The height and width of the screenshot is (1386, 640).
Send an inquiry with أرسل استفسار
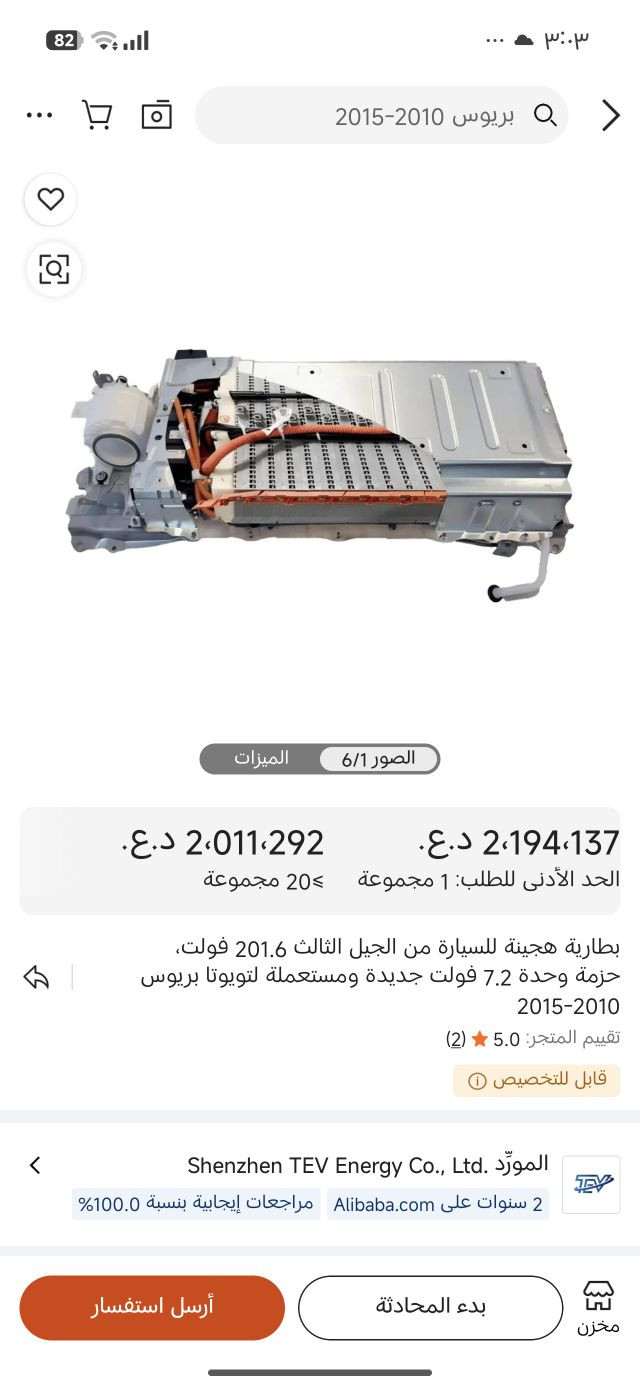tap(152, 1307)
